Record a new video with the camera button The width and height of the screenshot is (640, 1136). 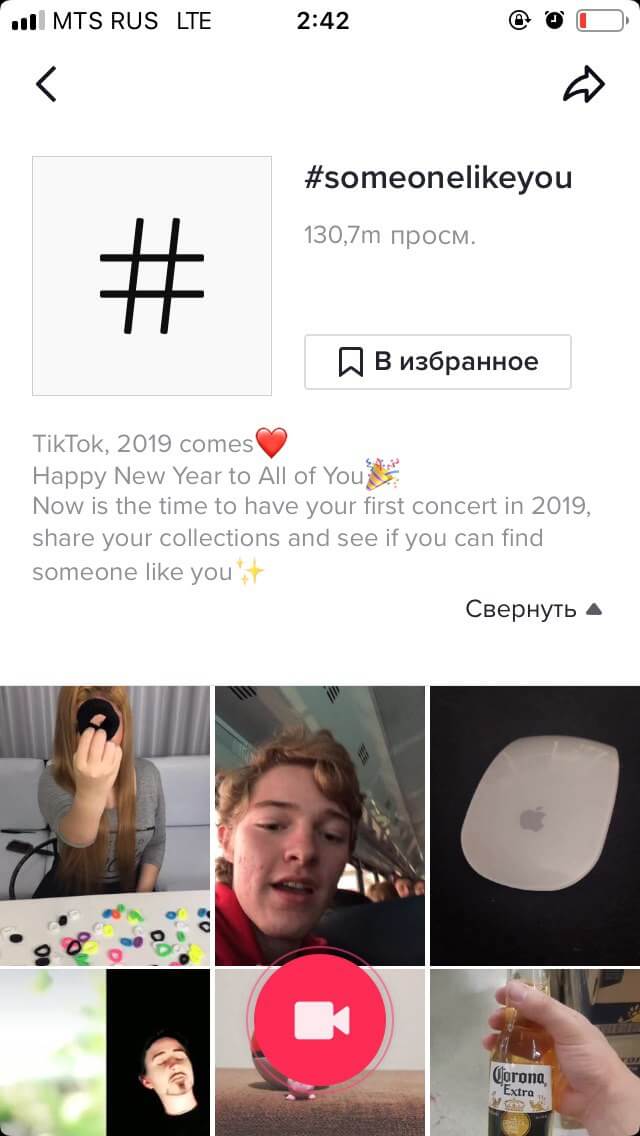[x=321, y=1020]
